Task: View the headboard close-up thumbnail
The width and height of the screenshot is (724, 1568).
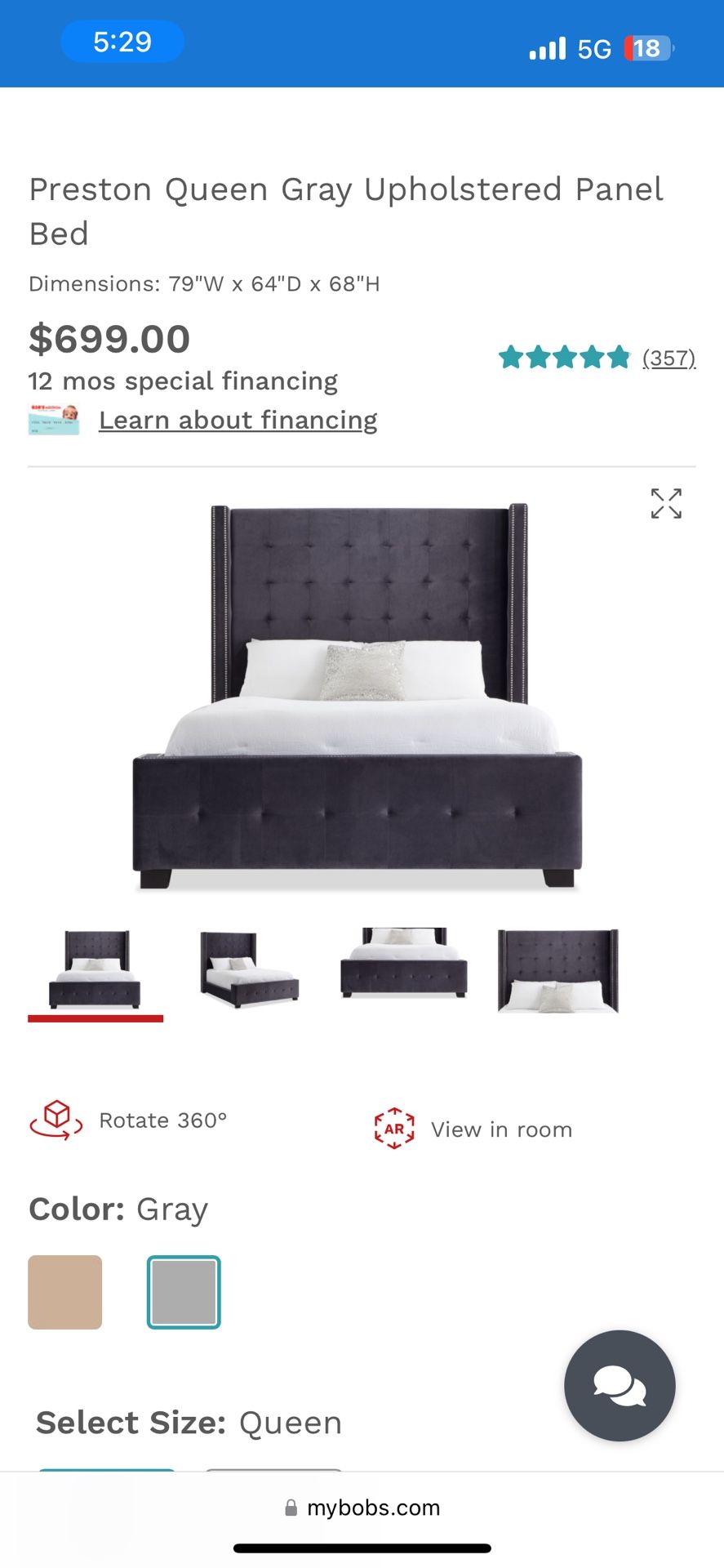Action: point(558,970)
